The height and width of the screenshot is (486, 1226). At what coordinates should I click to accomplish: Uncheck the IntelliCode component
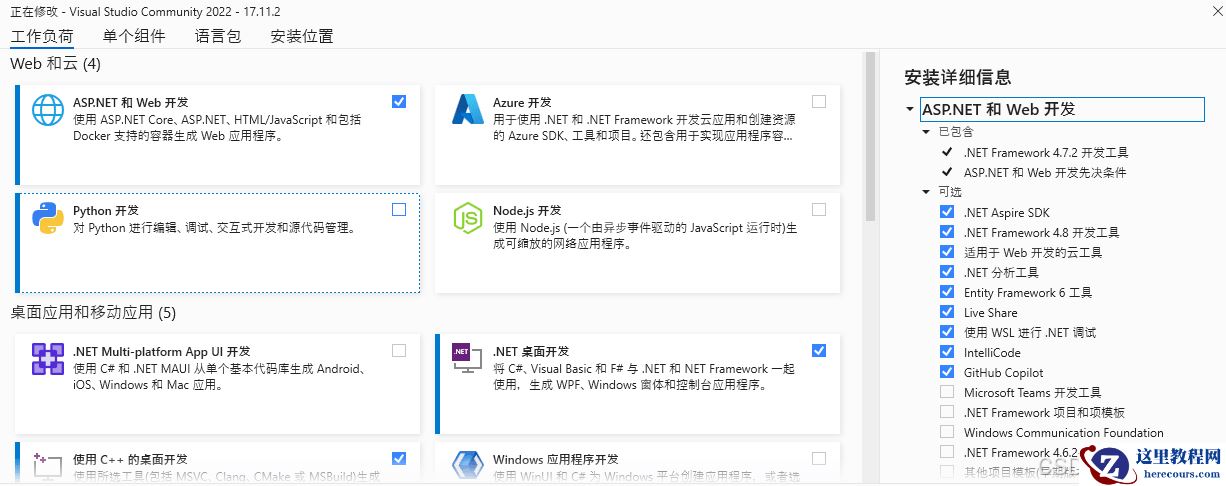pyautogui.click(x=947, y=352)
